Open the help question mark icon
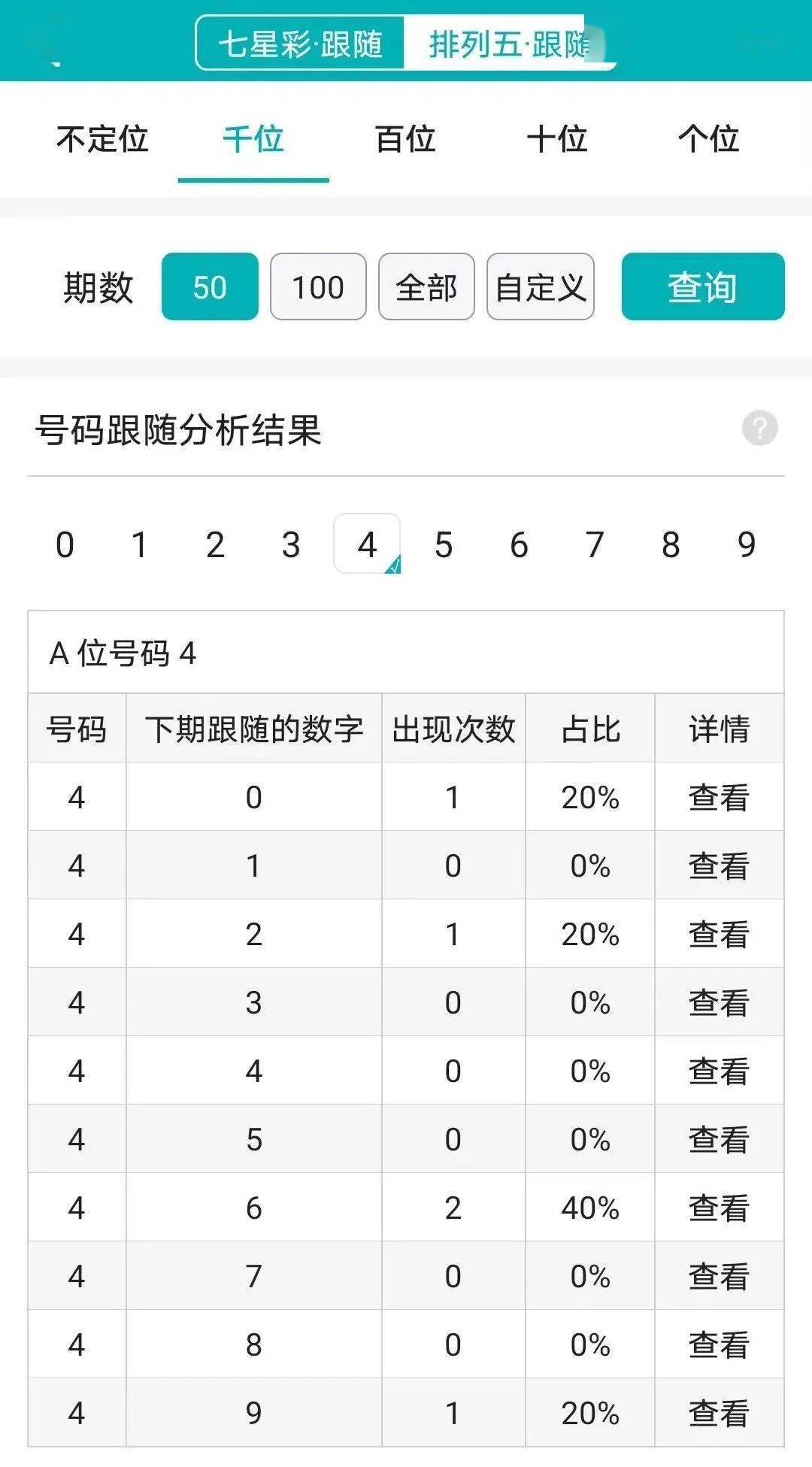The image size is (812, 1467). click(759, 429)
